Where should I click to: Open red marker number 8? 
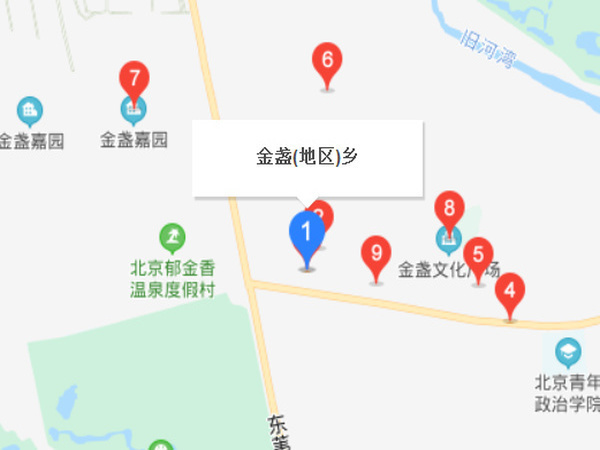[x=449, y=209]
